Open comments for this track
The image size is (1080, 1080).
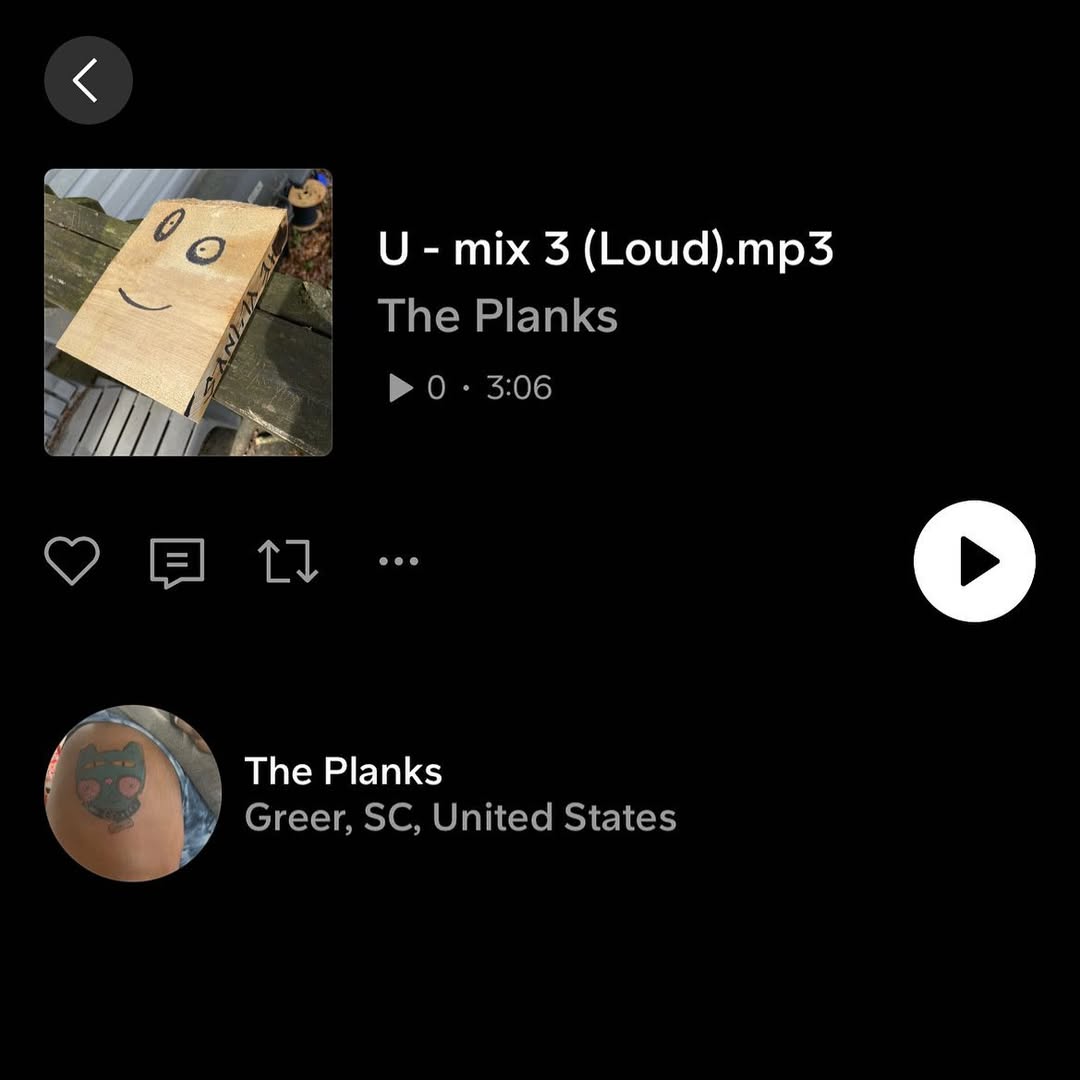(177, 562)
